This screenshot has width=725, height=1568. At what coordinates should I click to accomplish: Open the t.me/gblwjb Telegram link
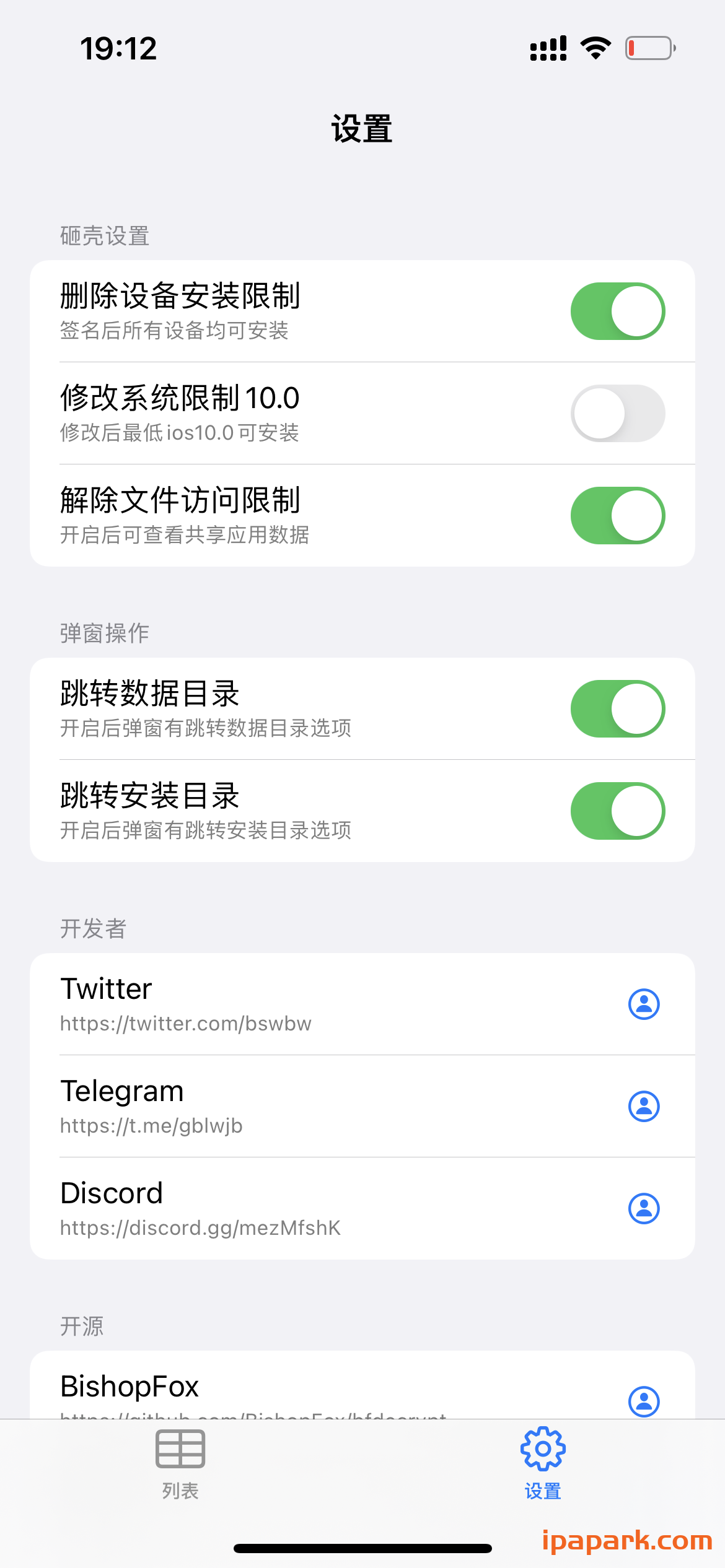[x=152, y=1126]
